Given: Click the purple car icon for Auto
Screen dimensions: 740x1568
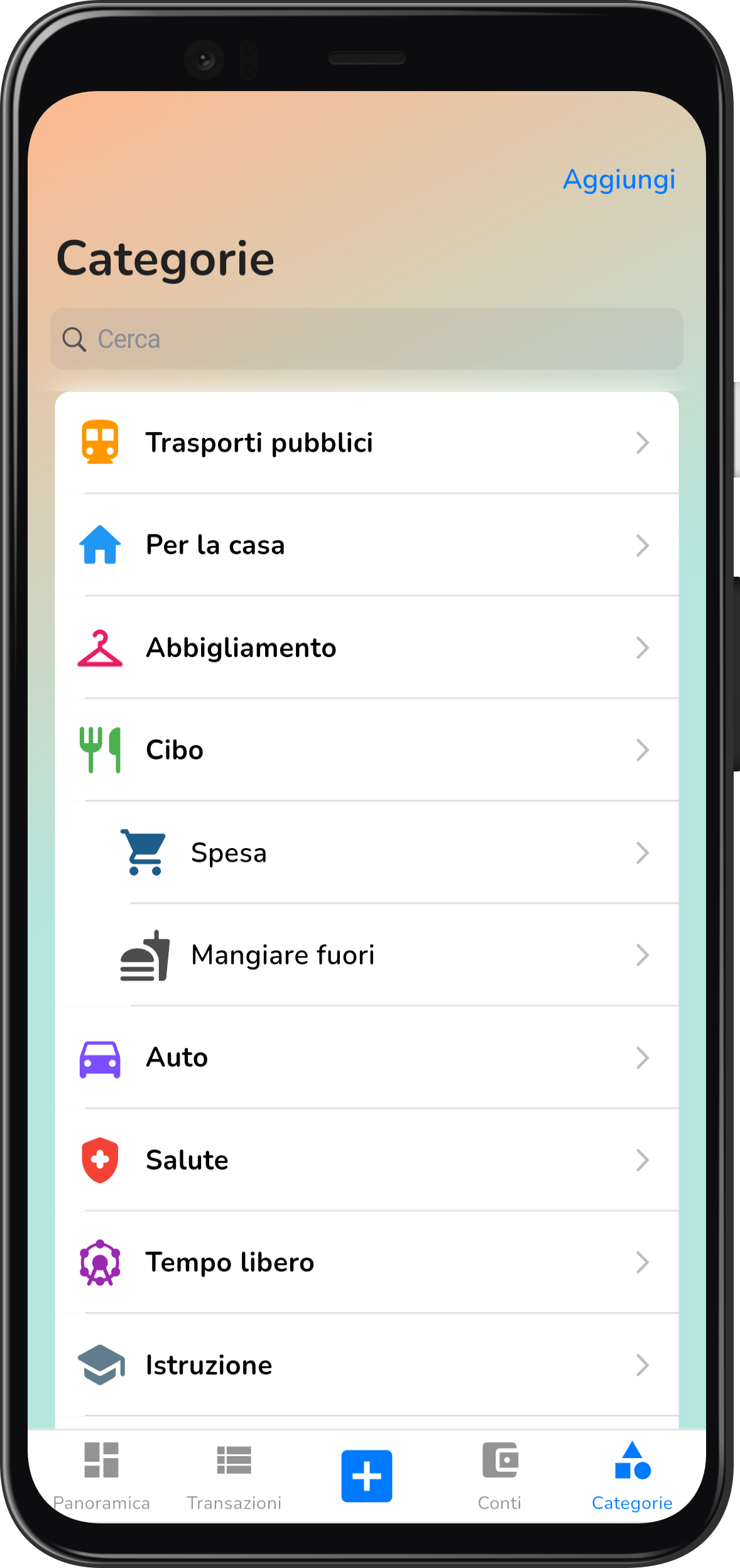Looking at the screenshot, I should [x=101, y=1057].
